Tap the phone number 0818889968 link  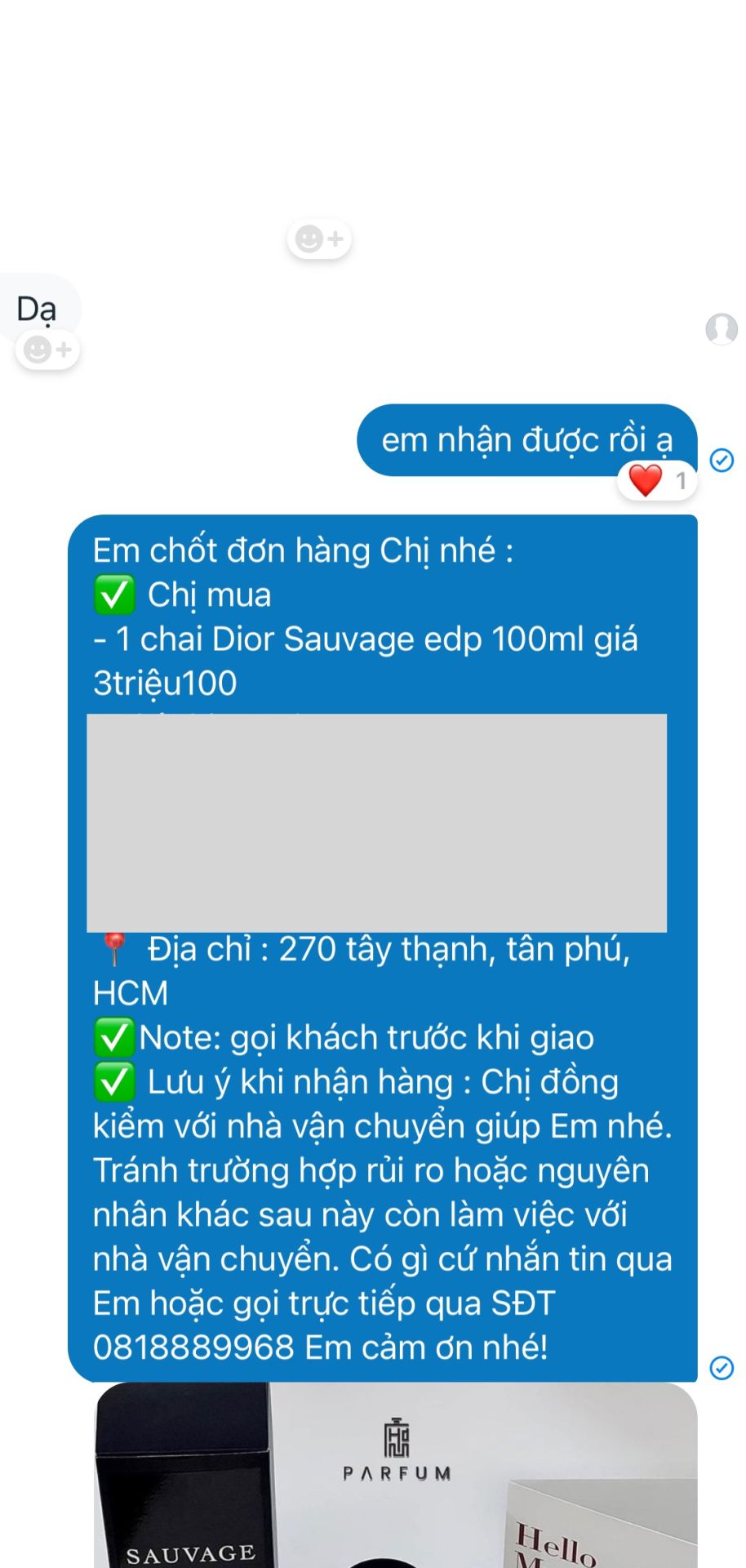(193, 1347)
